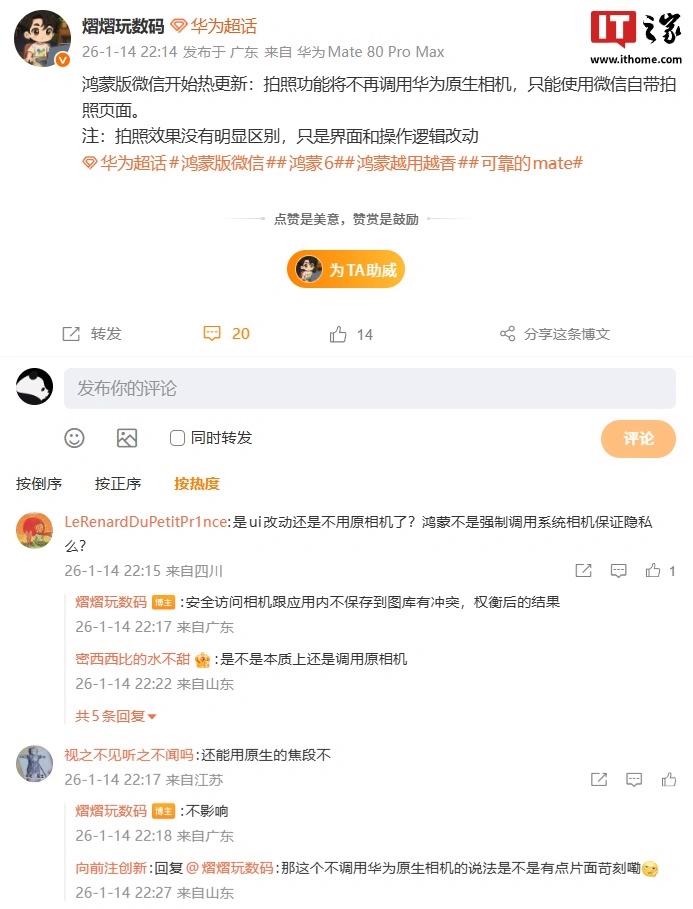Focus the 发布你的评论 comment field

[x=369, y=388]
